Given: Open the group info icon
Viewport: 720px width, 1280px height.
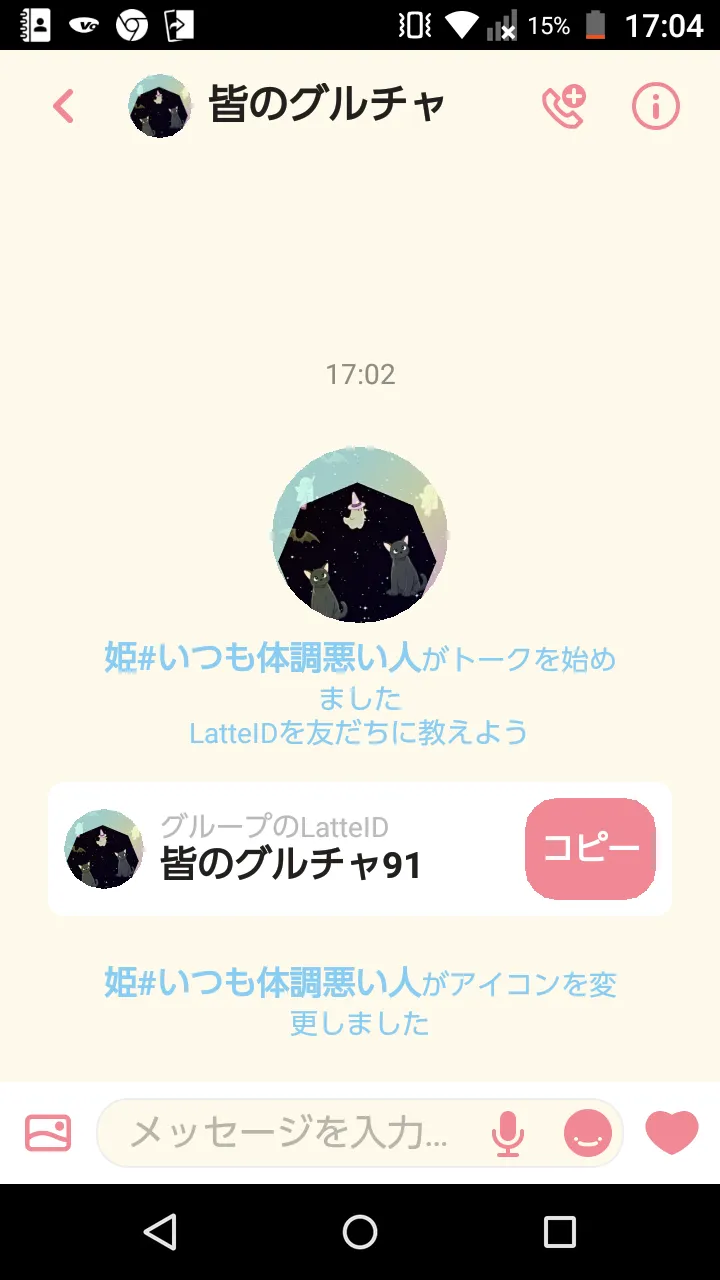Looking at the screenshot, I should click(656, 106).
